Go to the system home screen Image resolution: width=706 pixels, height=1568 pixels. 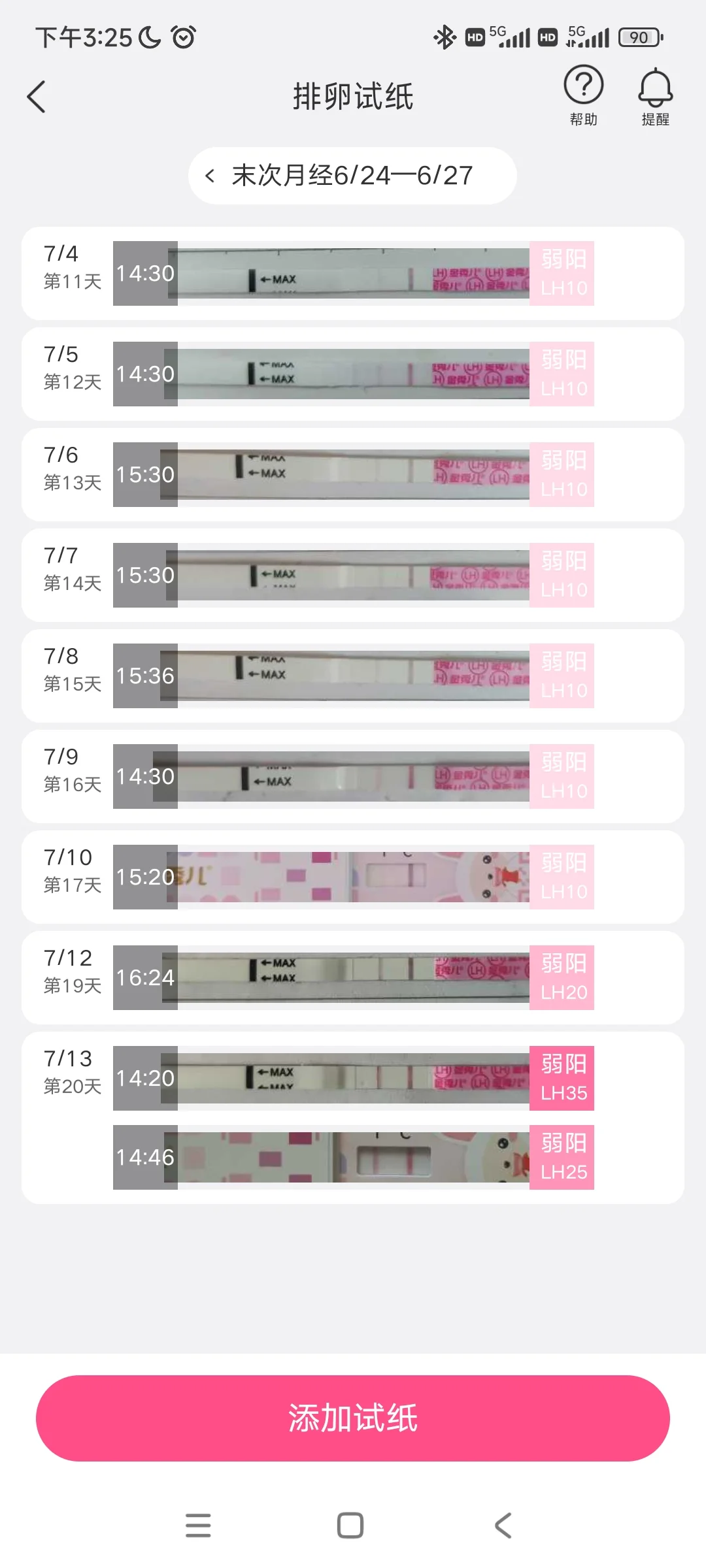[350, 1526]
